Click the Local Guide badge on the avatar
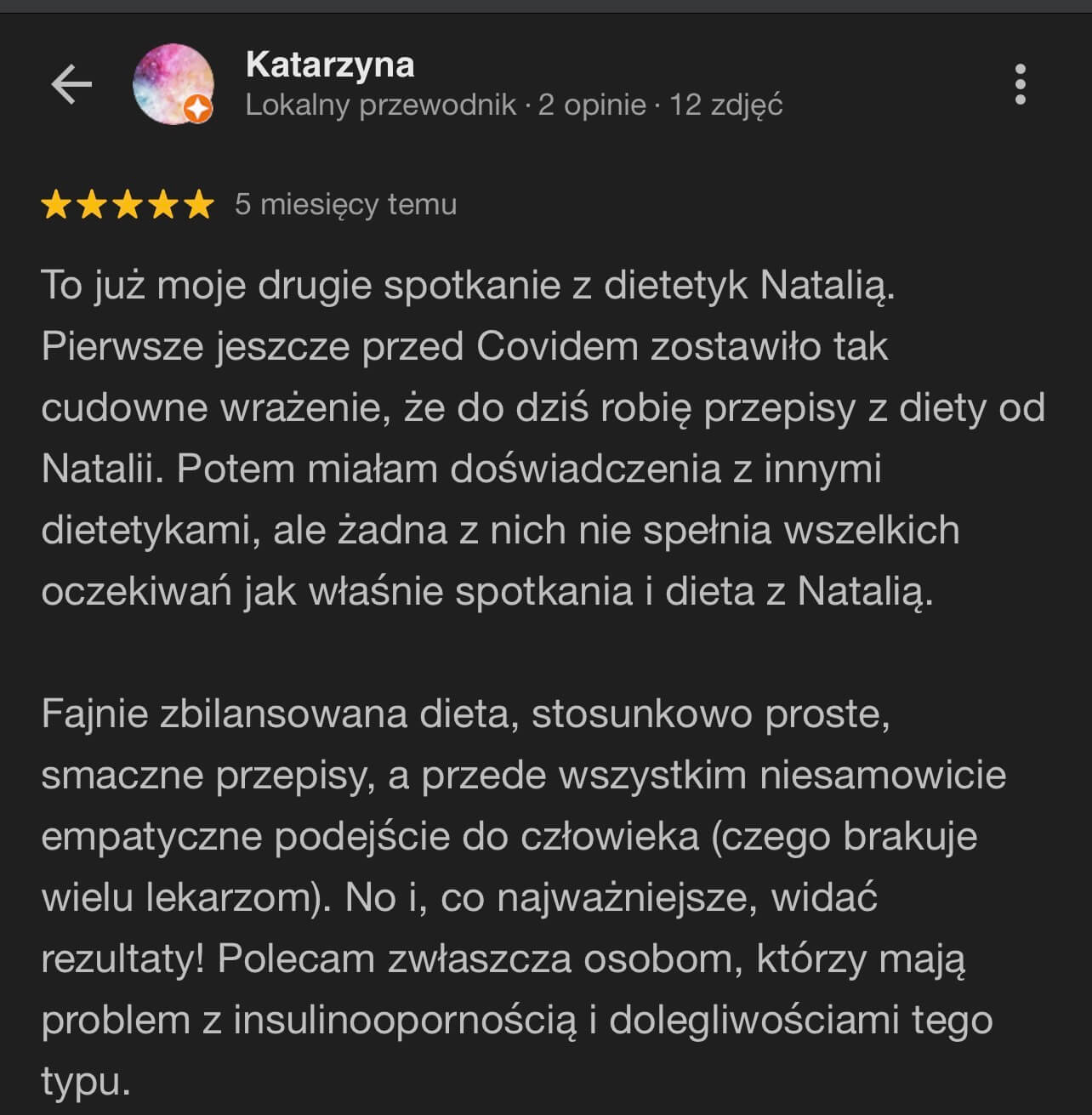 click(197, 110)
